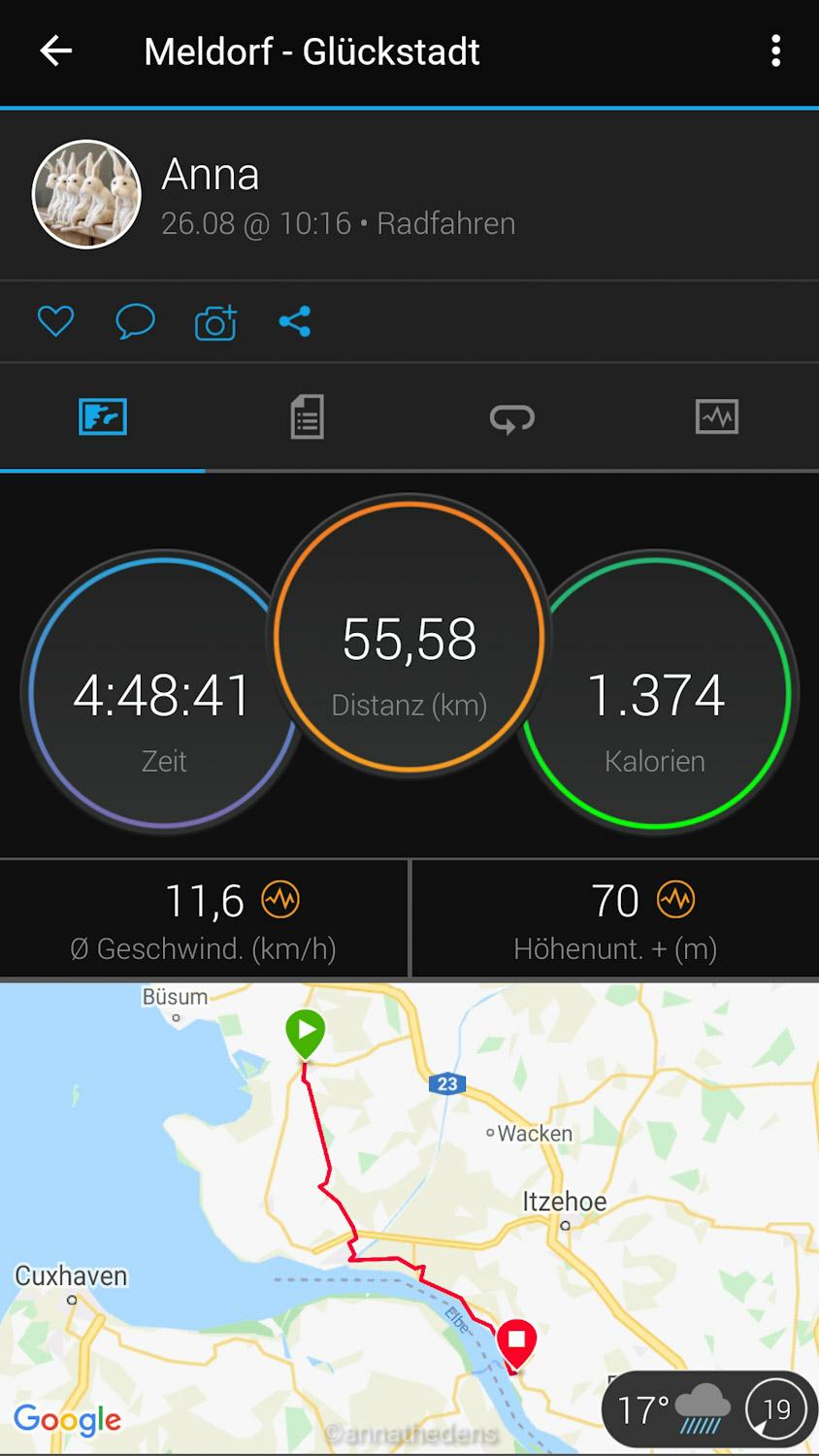Comment on this activity
The width and height of the screenshot is (819, 1456).
135,321
